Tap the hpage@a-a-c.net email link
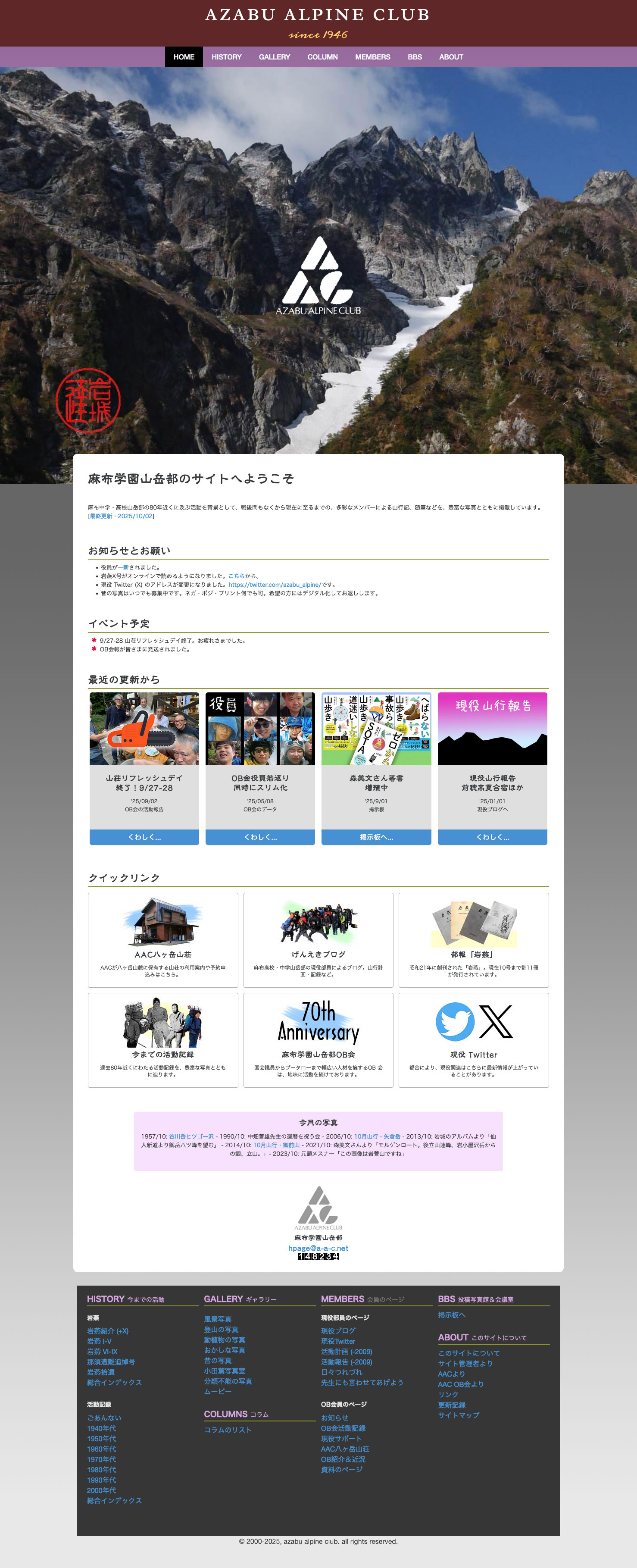The width and height of the screenshot is (637, 1568). [x=318, y=1248]
